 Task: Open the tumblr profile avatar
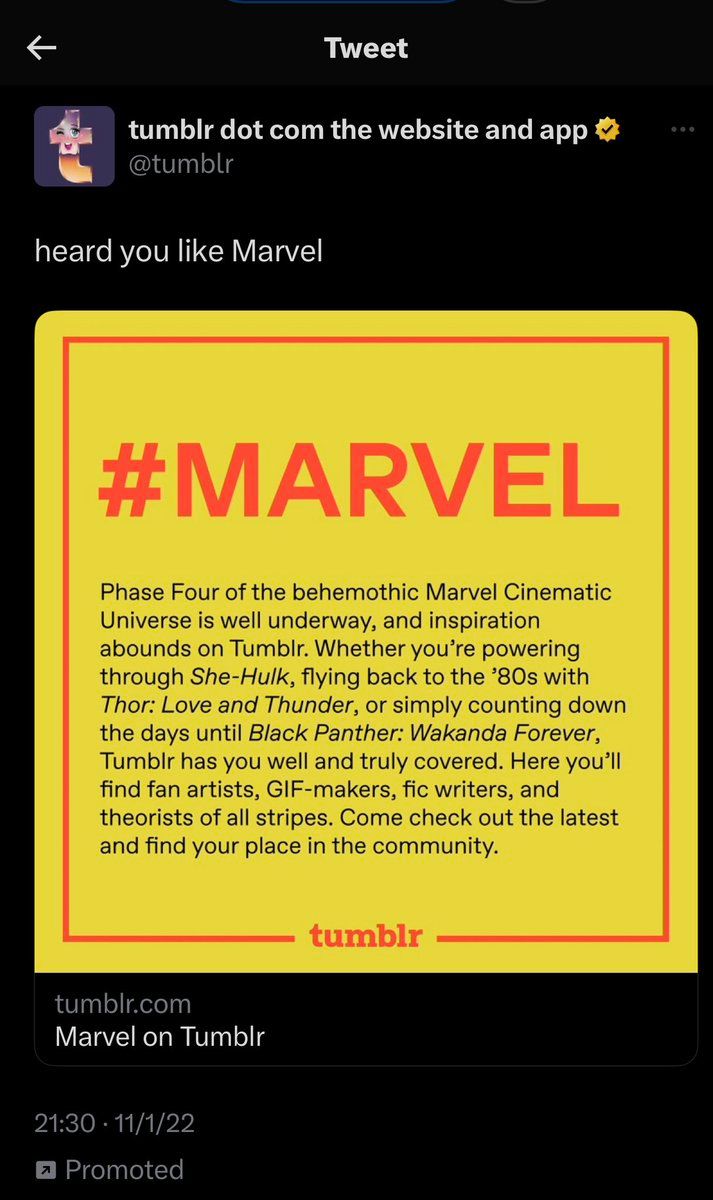(x=74, y=146)
